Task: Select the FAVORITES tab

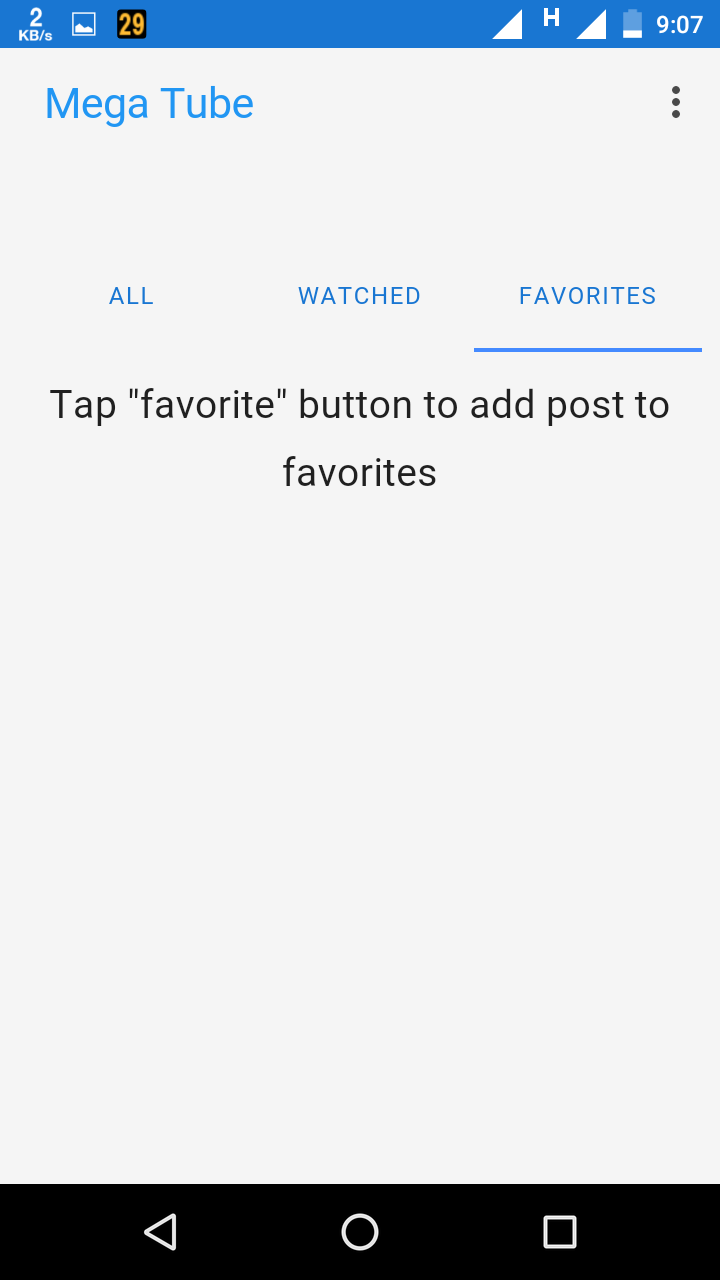Action: (x=587, y=296)
